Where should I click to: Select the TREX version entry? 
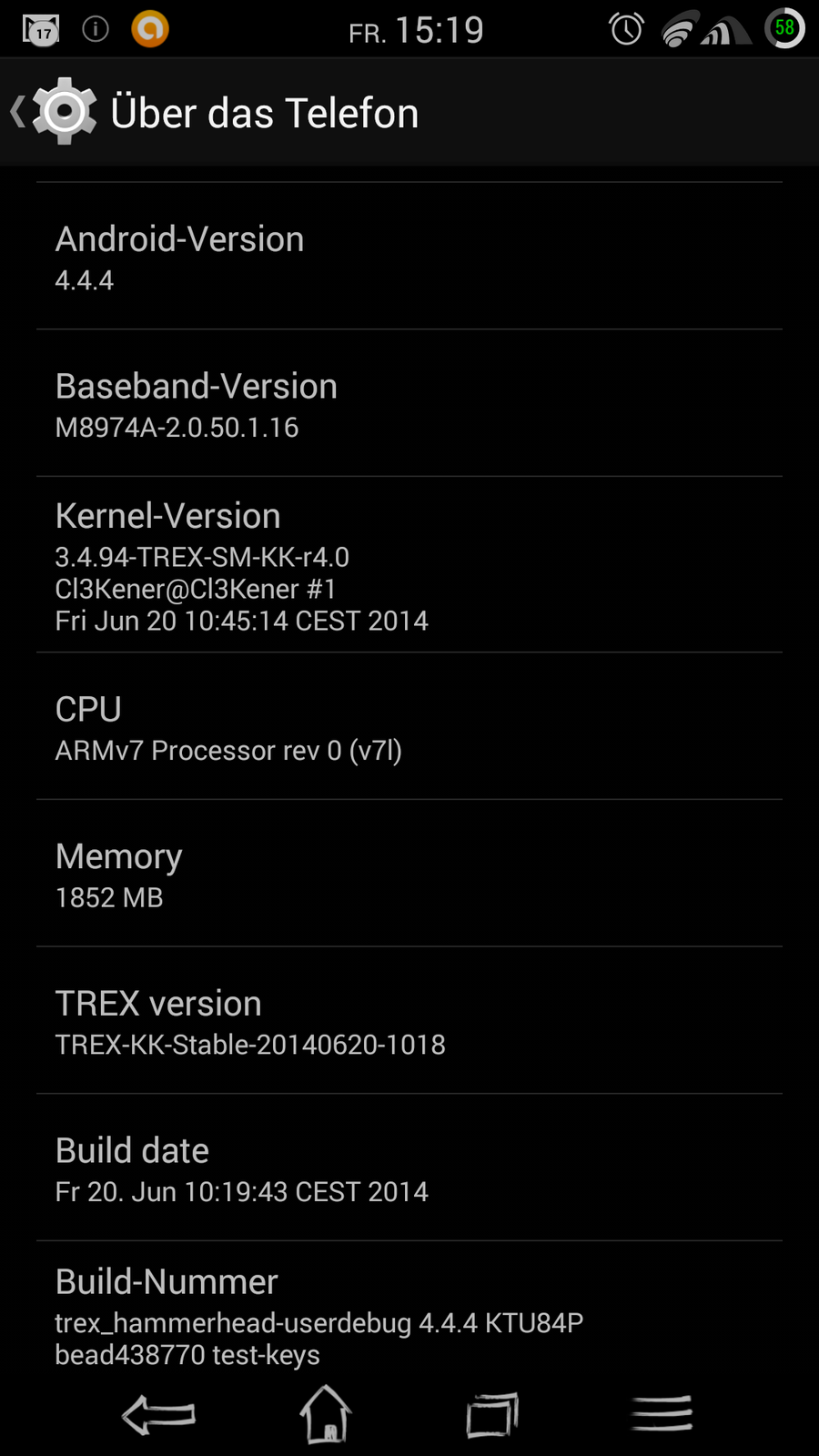pyautogui.click(x=409, y=1021)
